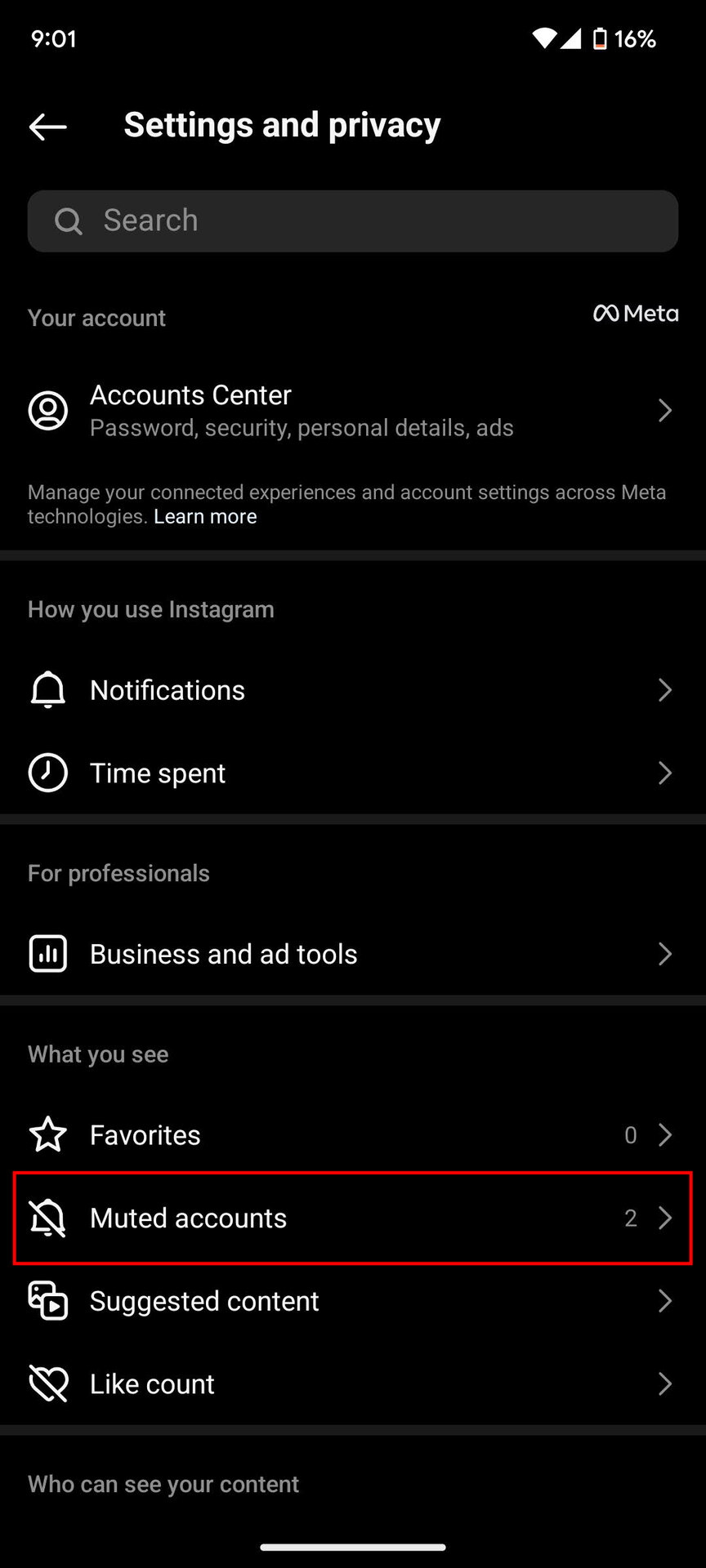Open Favorites list
The width and height of the screenshot is (706, 1568).
click(353, 1135)
